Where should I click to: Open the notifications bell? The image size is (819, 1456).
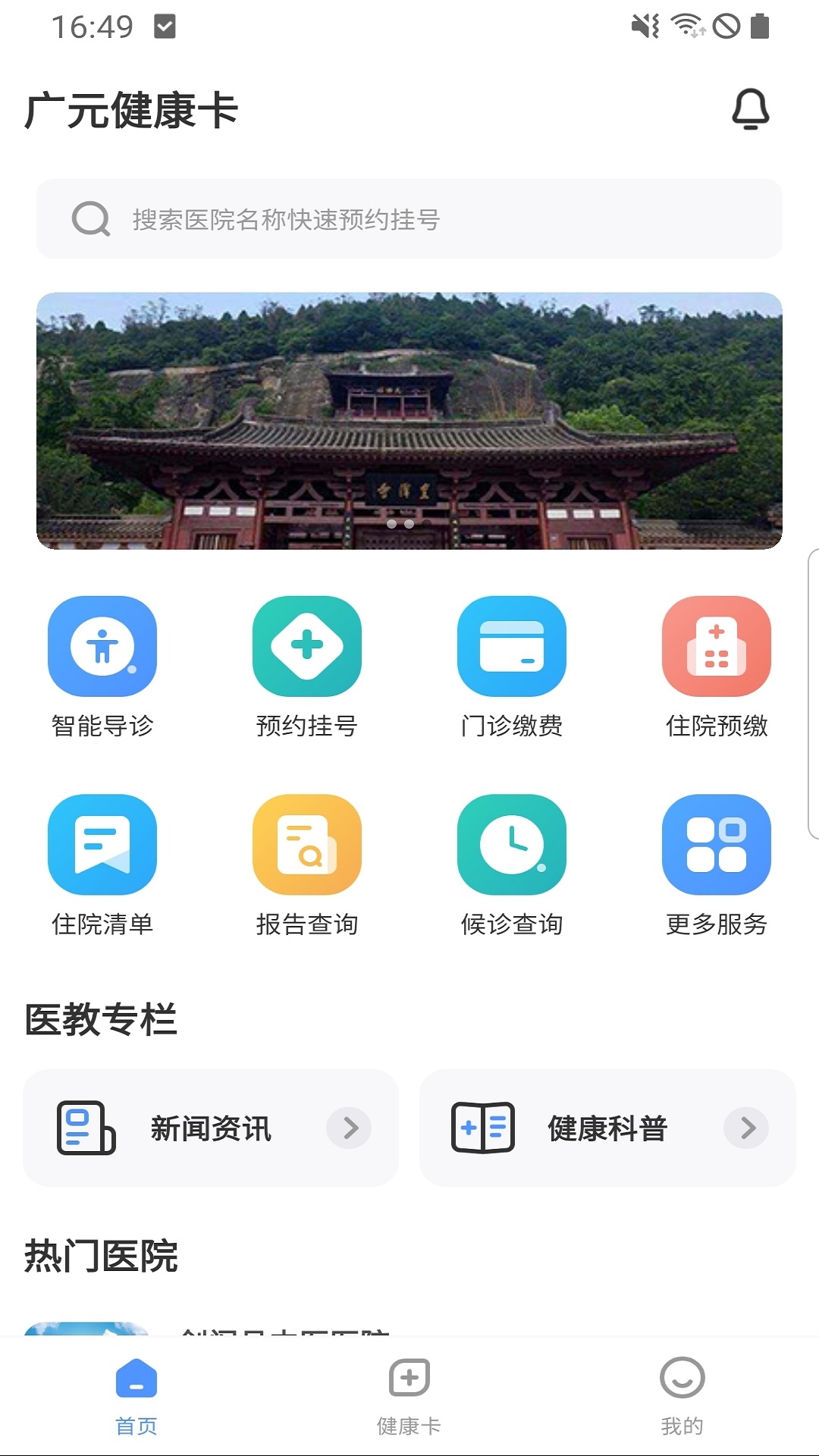click(x=750, y=110)
